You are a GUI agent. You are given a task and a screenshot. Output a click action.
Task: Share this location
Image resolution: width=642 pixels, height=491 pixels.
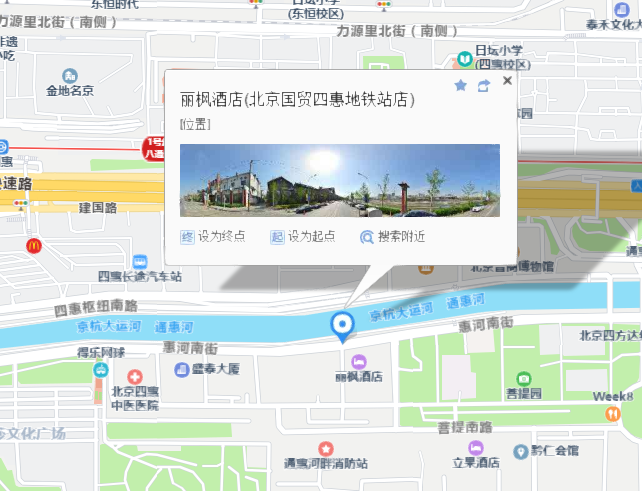click(x=483, y=86)
